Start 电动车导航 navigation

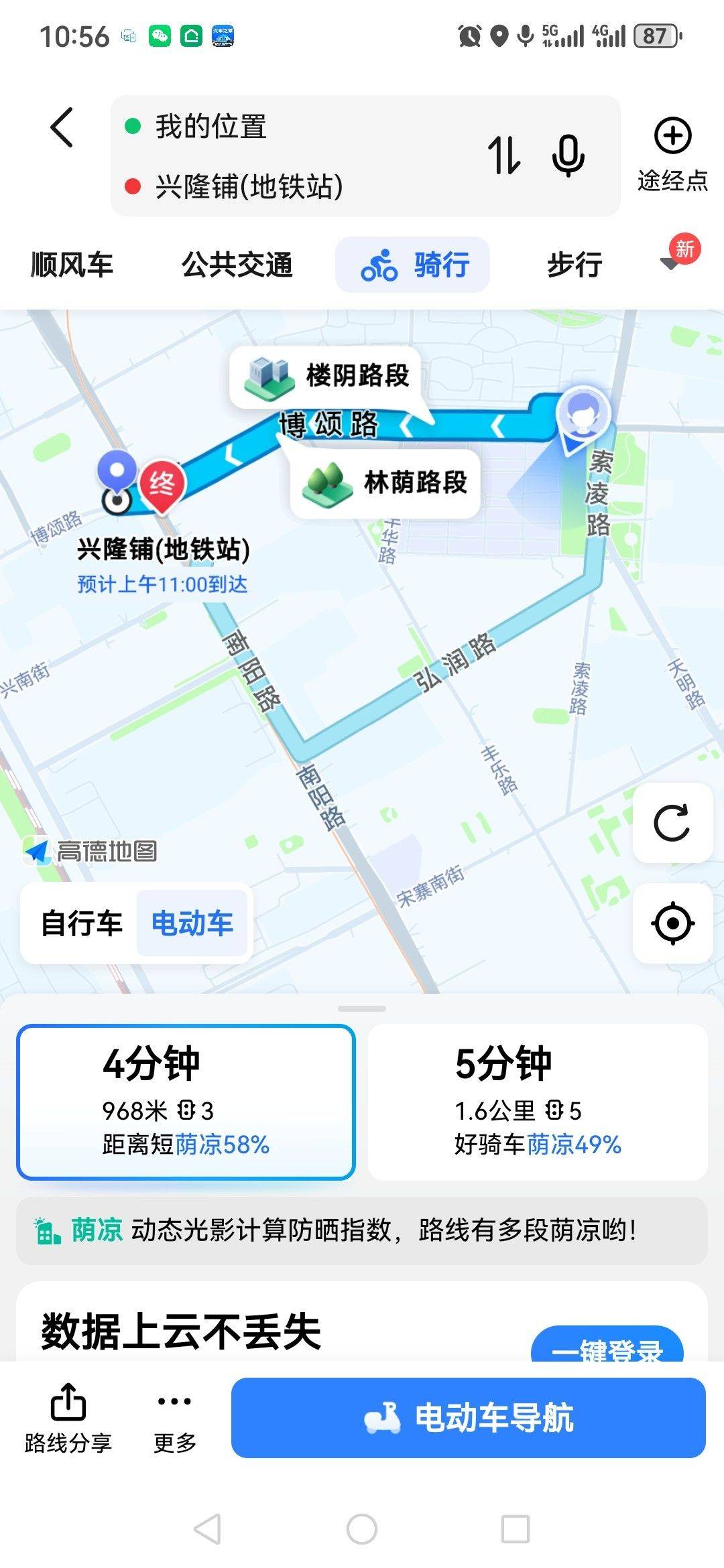pos(469,1417)
